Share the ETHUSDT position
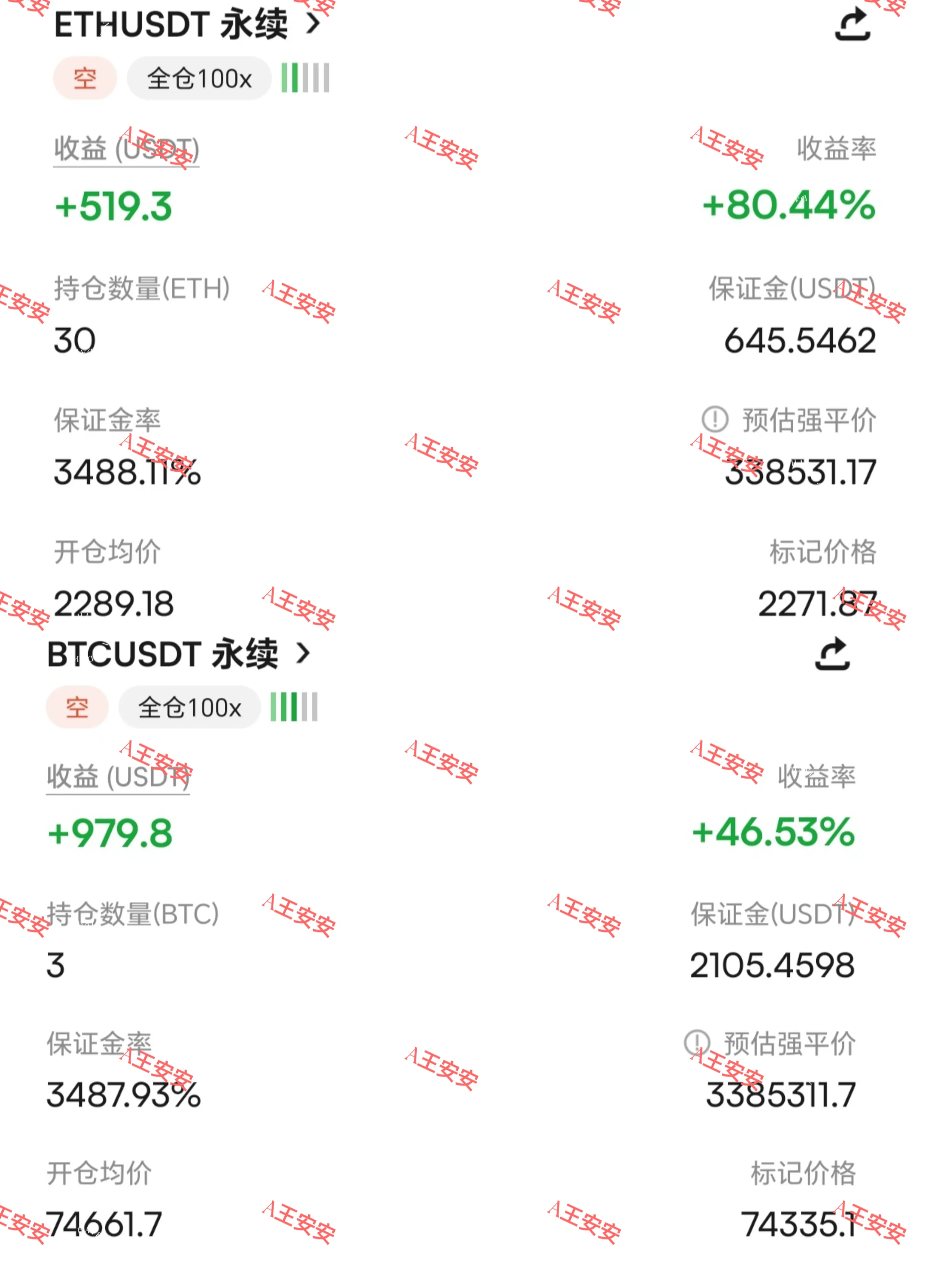952x1270 pixels. coord(852,24)
